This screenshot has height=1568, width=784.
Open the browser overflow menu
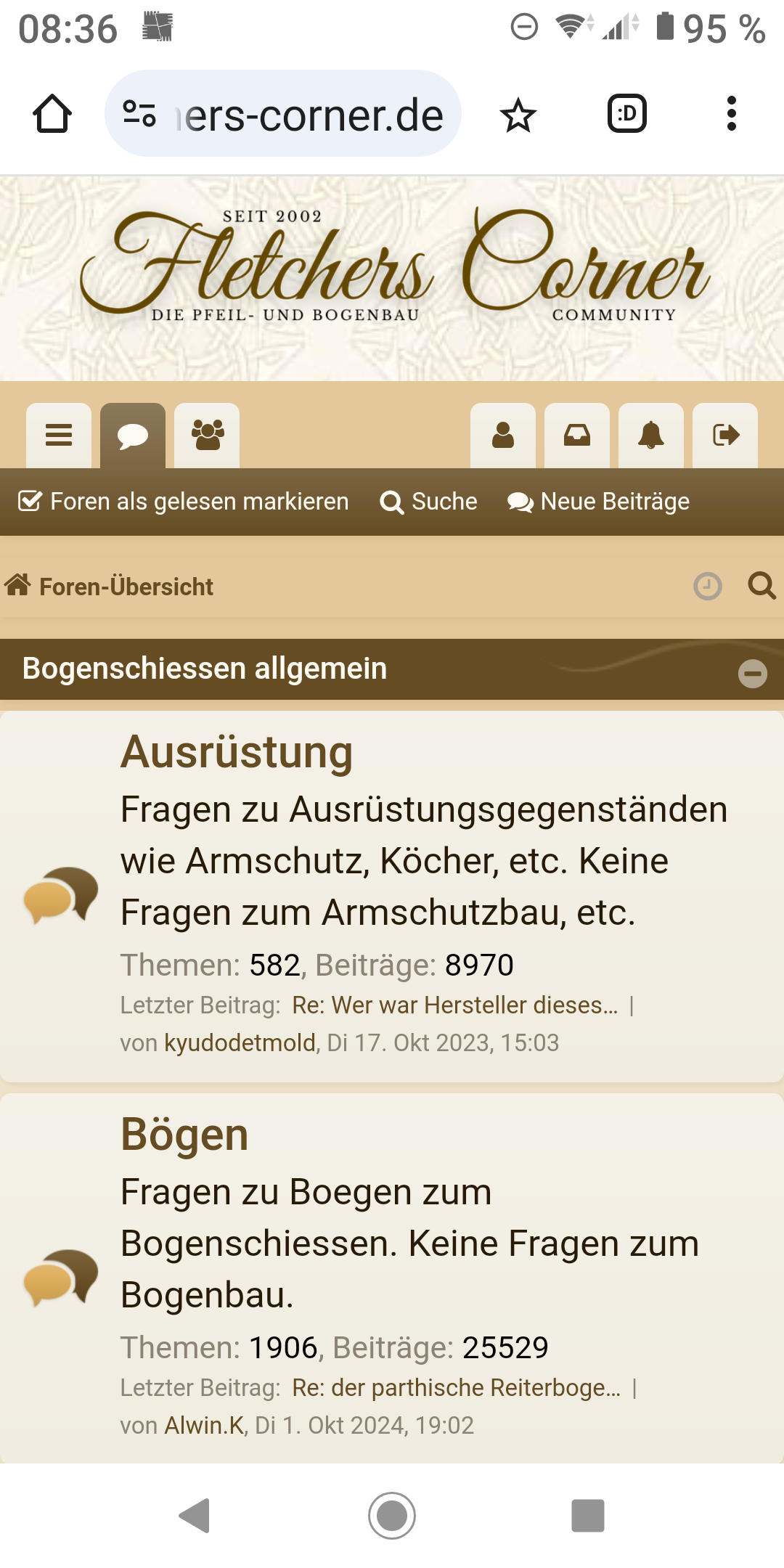pos(731,114)
